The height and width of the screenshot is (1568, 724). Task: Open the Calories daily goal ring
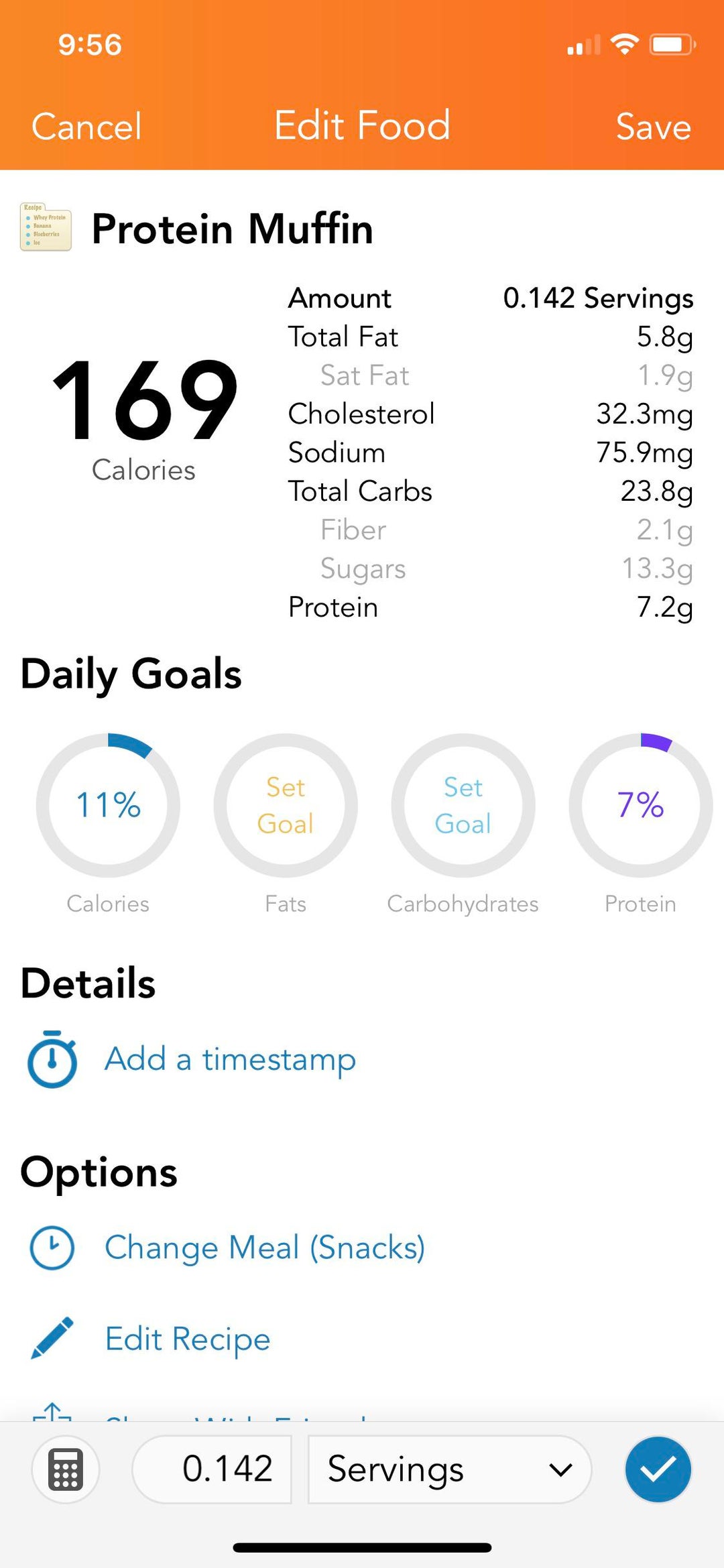point(108,805)
